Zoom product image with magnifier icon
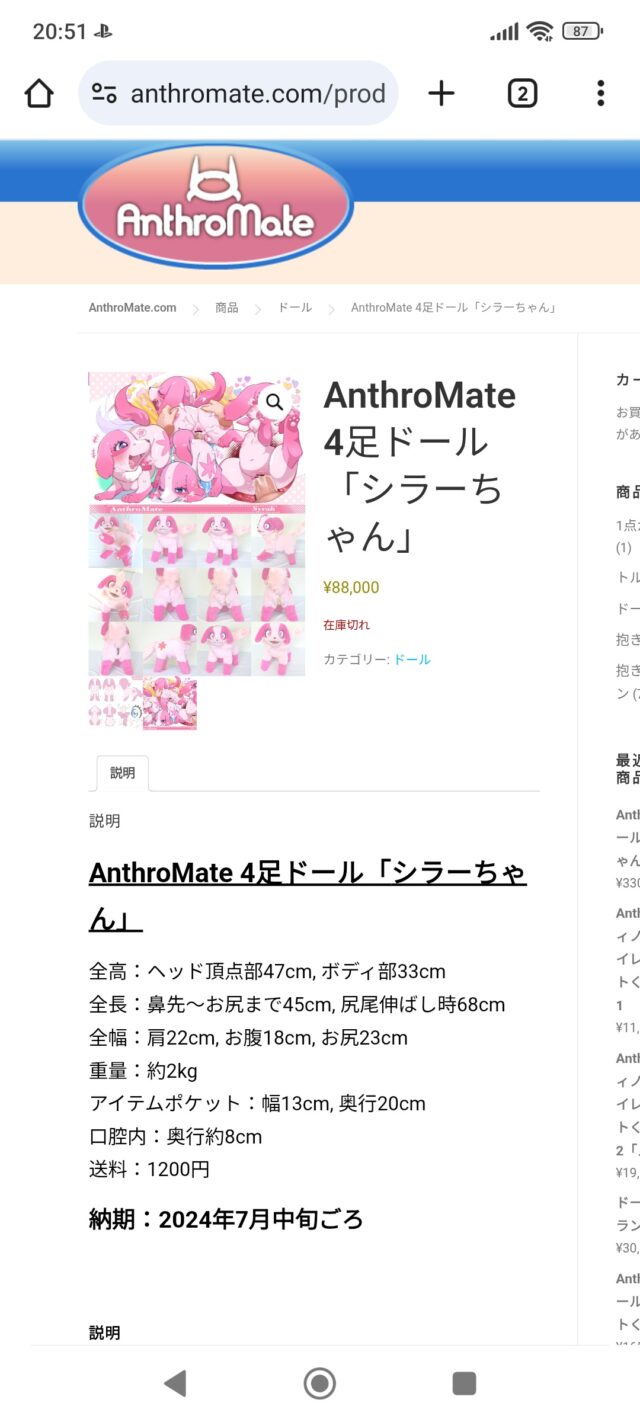This screenshot has width=640, height=1422. pos(274,402)
